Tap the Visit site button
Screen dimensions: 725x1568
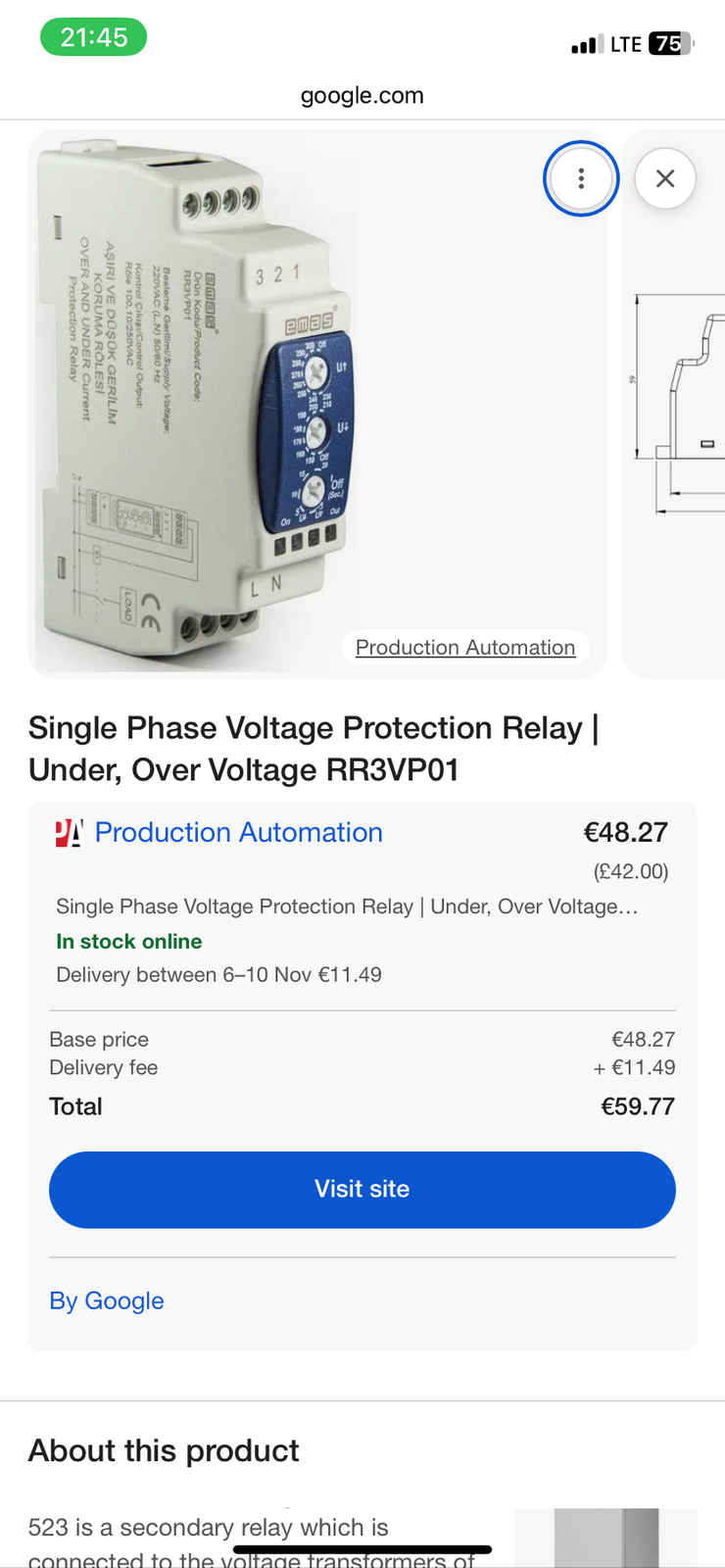click(362, 1189)
